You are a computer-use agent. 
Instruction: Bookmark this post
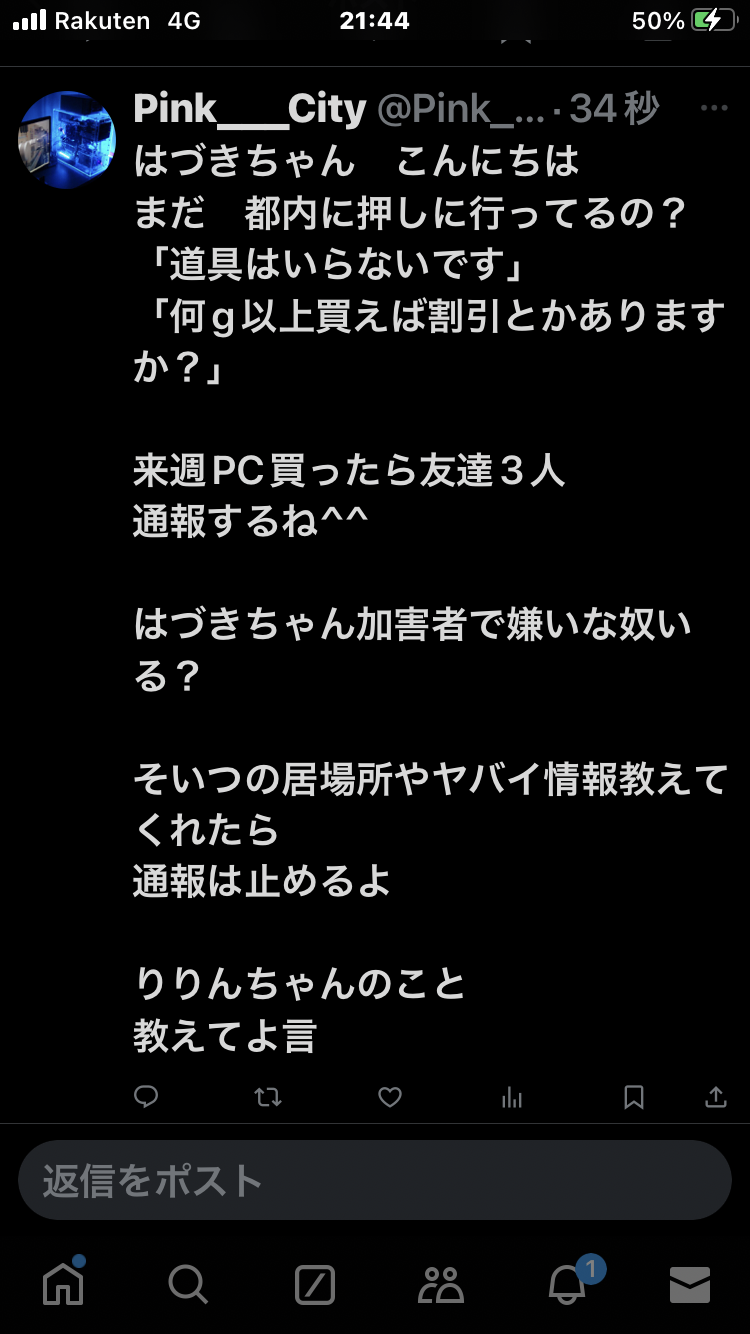point(633,1097)
